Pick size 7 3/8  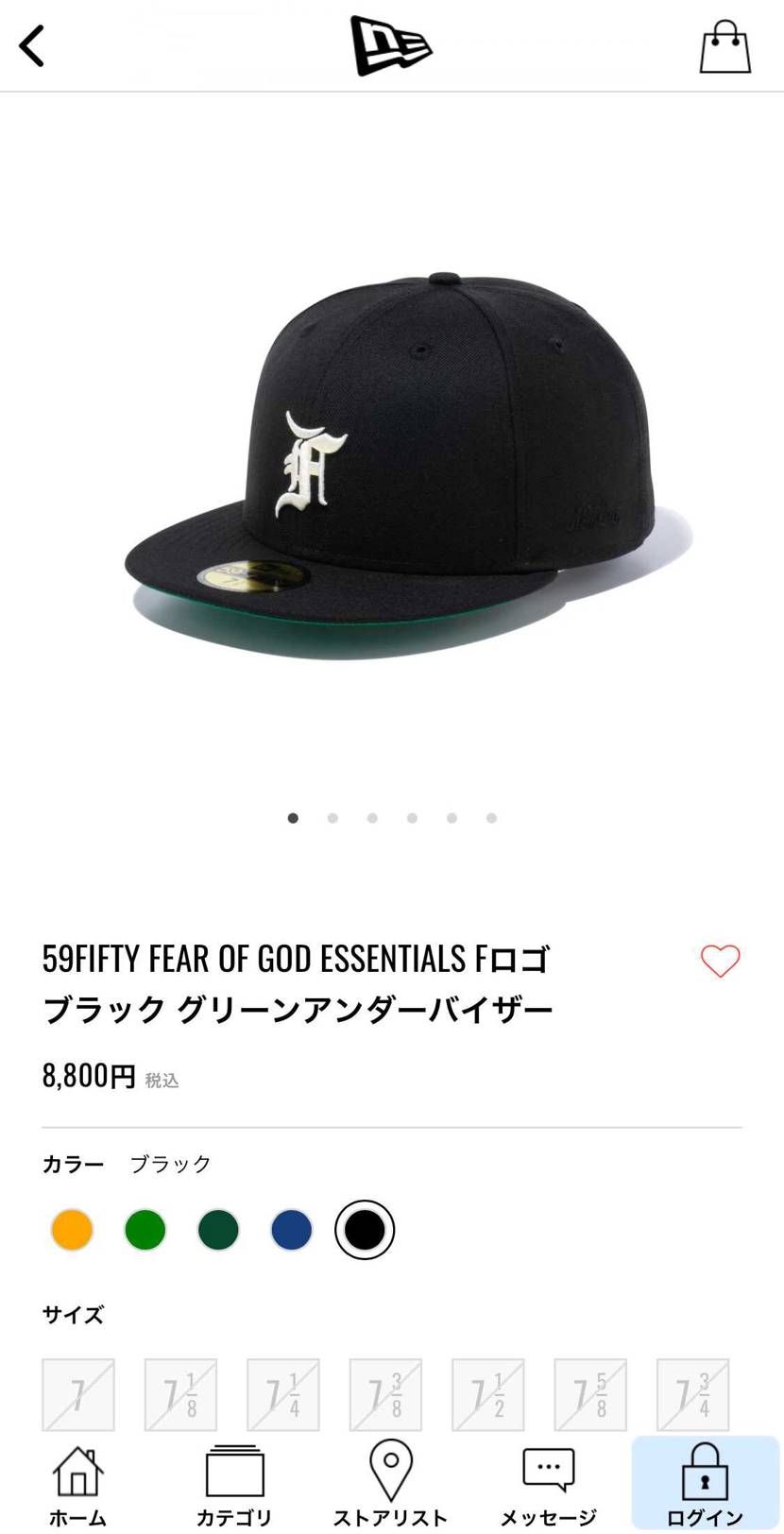385,1394
